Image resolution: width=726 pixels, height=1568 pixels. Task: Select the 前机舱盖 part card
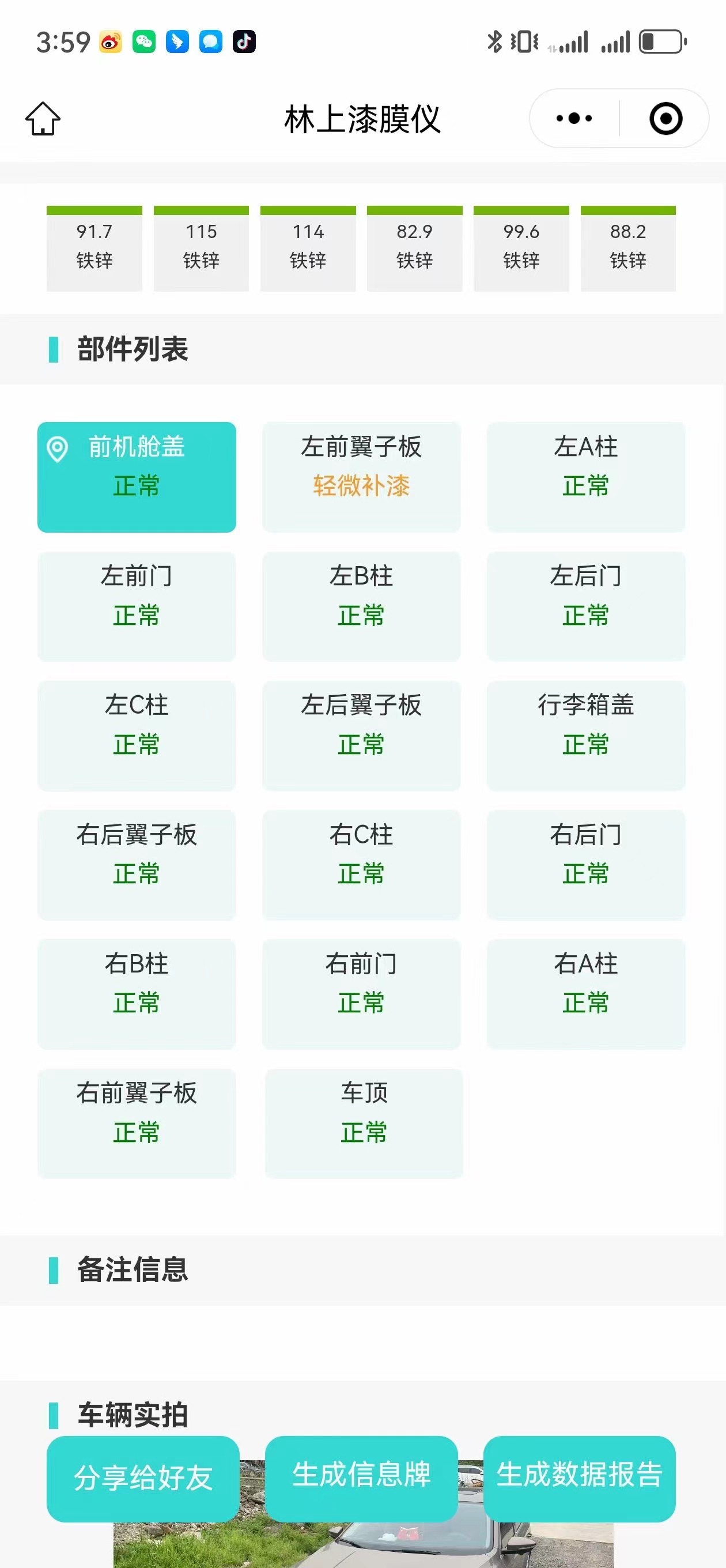click(x=137, y=477)
